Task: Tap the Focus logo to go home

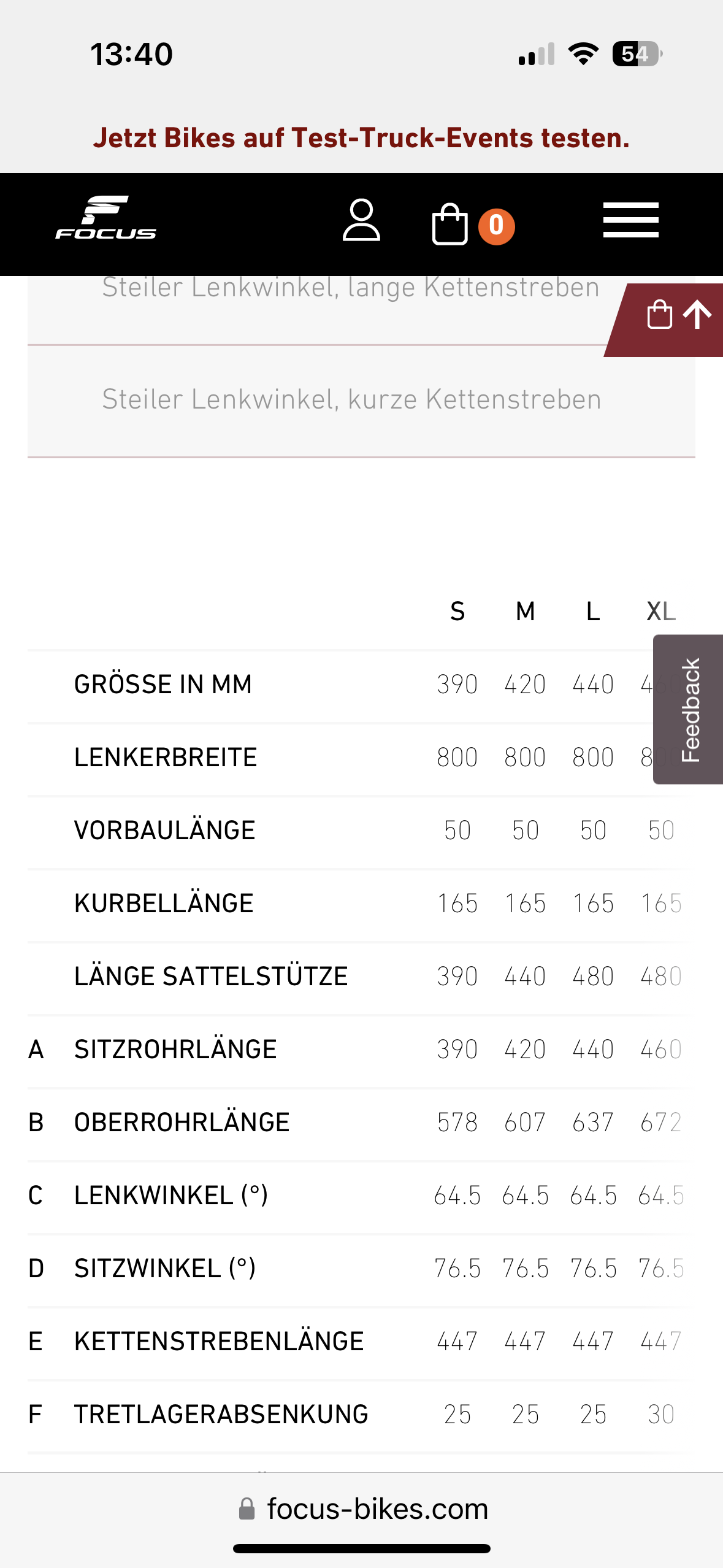Action: pos(106,218)
